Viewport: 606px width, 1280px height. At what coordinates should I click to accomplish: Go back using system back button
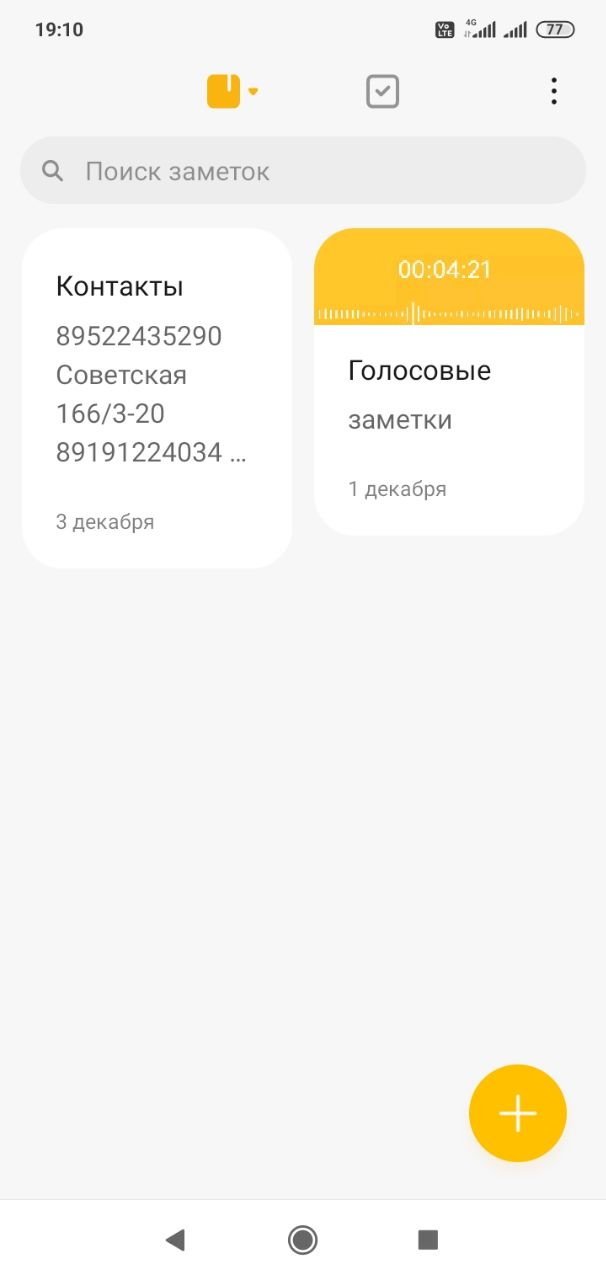pos(175,1240)
